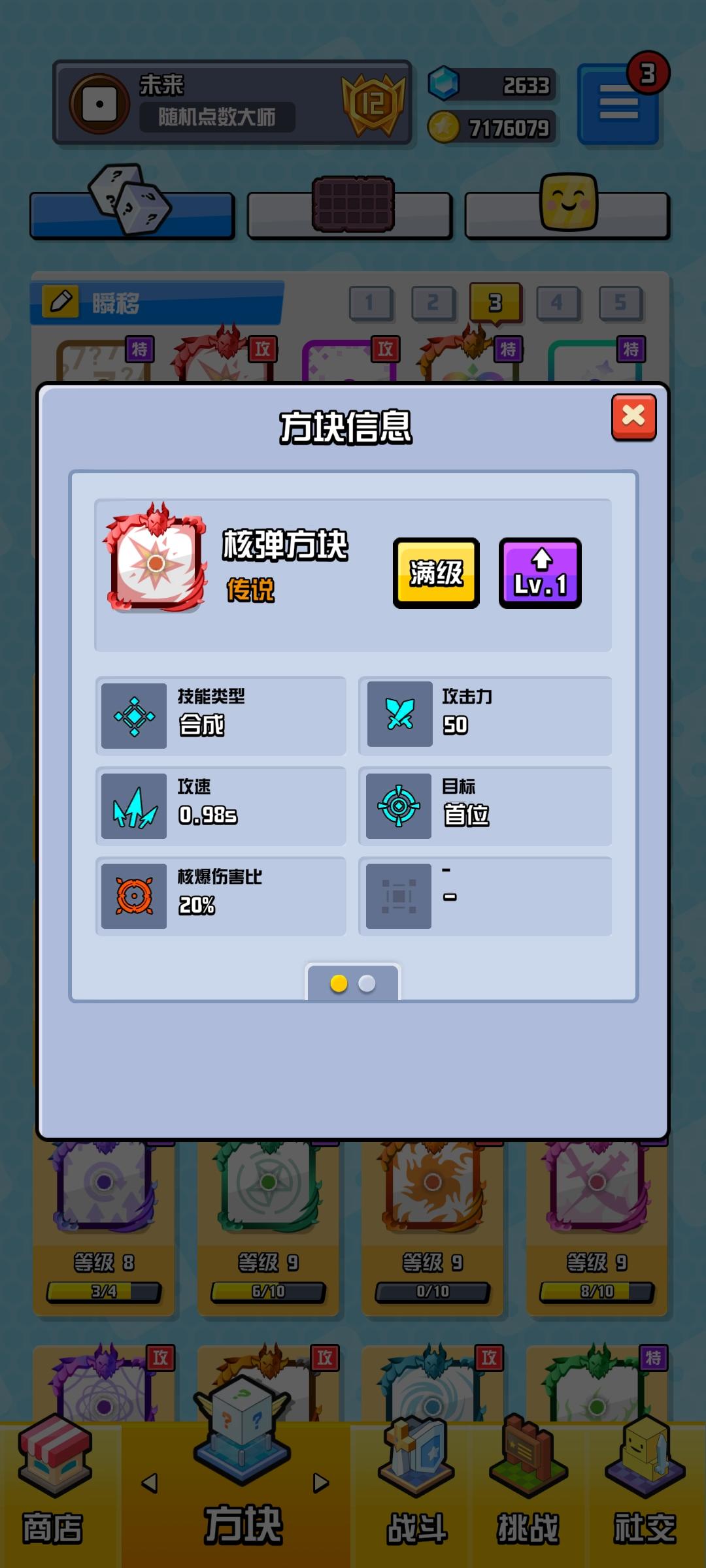706x1568 pixels.
Task: Tap the yellow 满级 button
Action: pos(436,573)
